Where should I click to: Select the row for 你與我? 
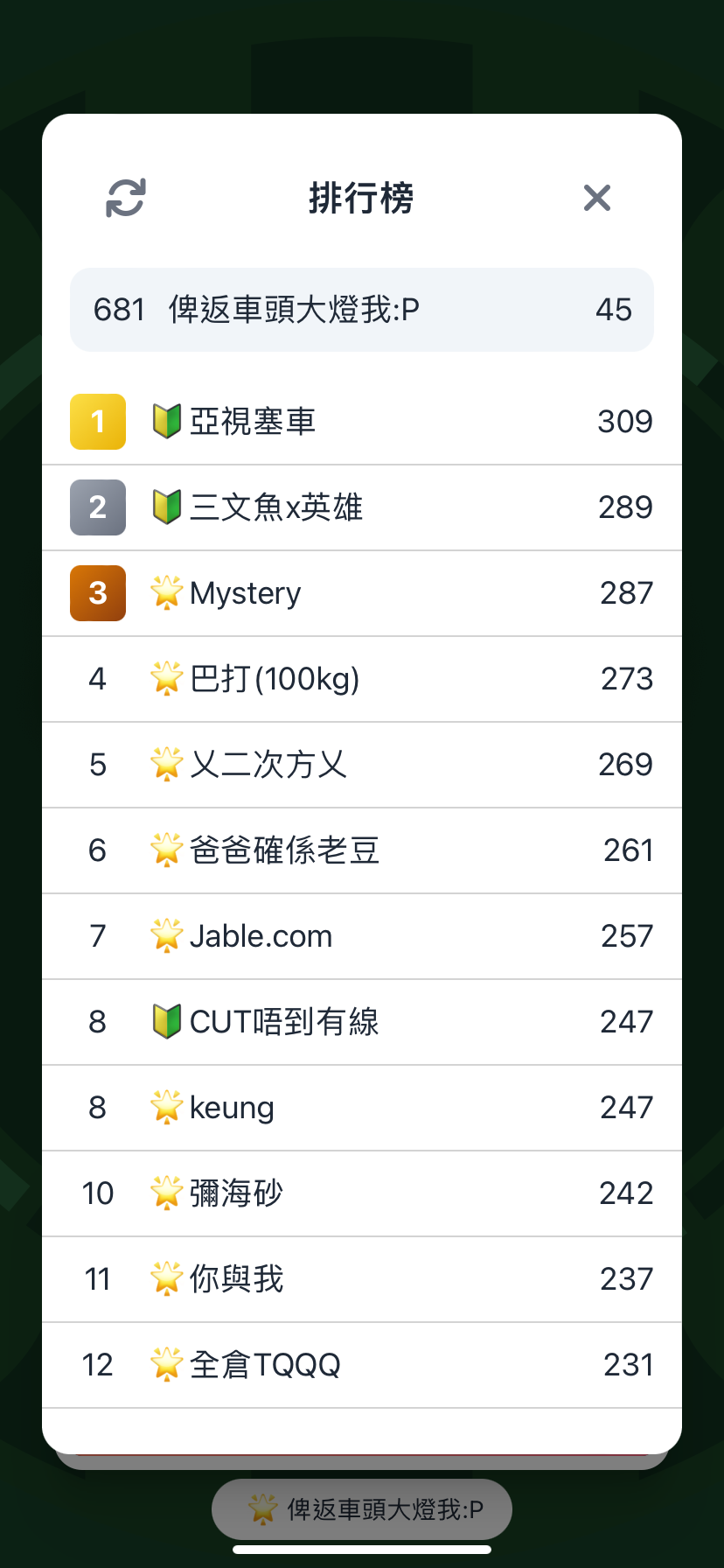pos(362,1278)
